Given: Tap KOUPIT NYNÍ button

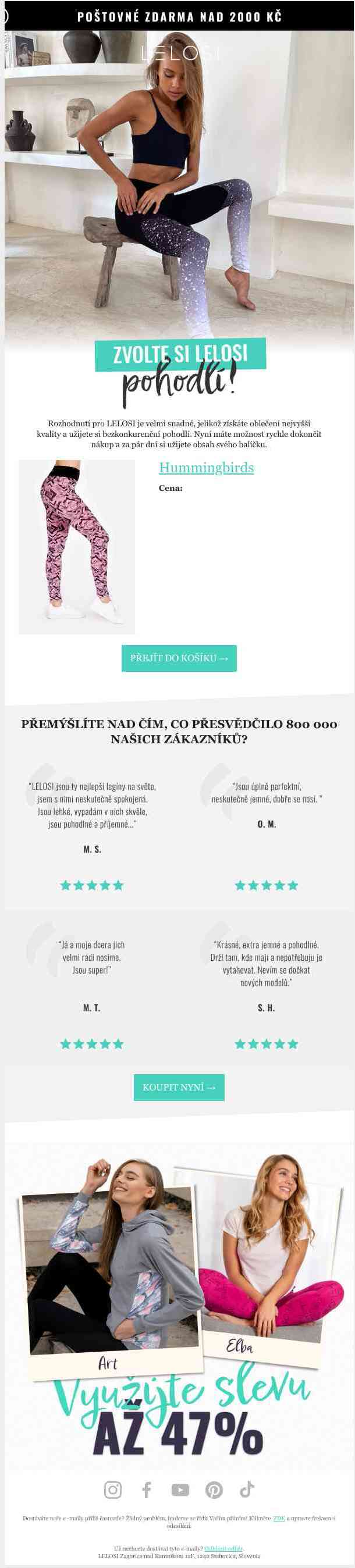Looking at the screenshot, I should pyautogui.click(x=179, y=1086).
